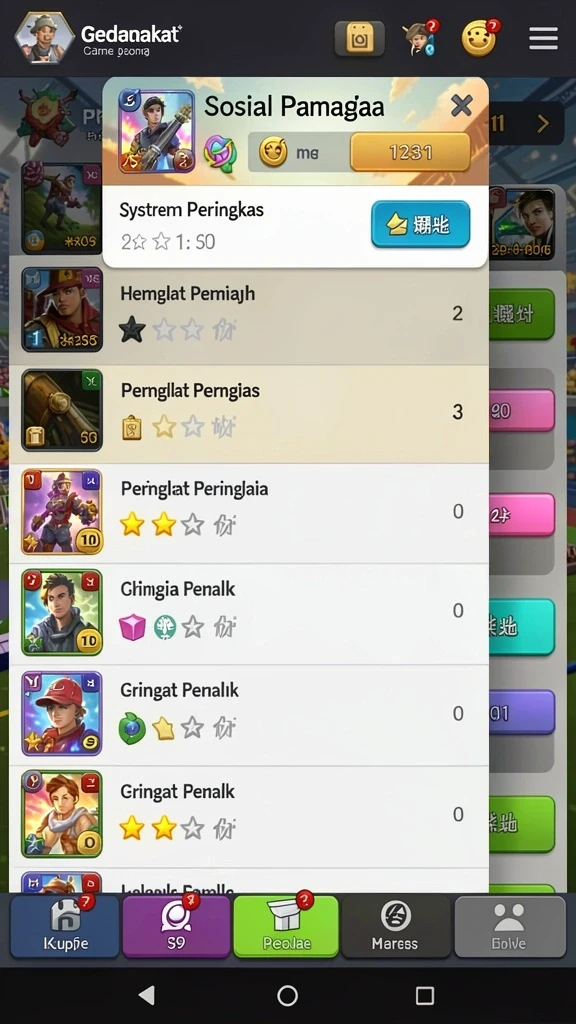Open the Hemglat Pemiajh row
Viewport: 576px width, 1024px height.
249,313
